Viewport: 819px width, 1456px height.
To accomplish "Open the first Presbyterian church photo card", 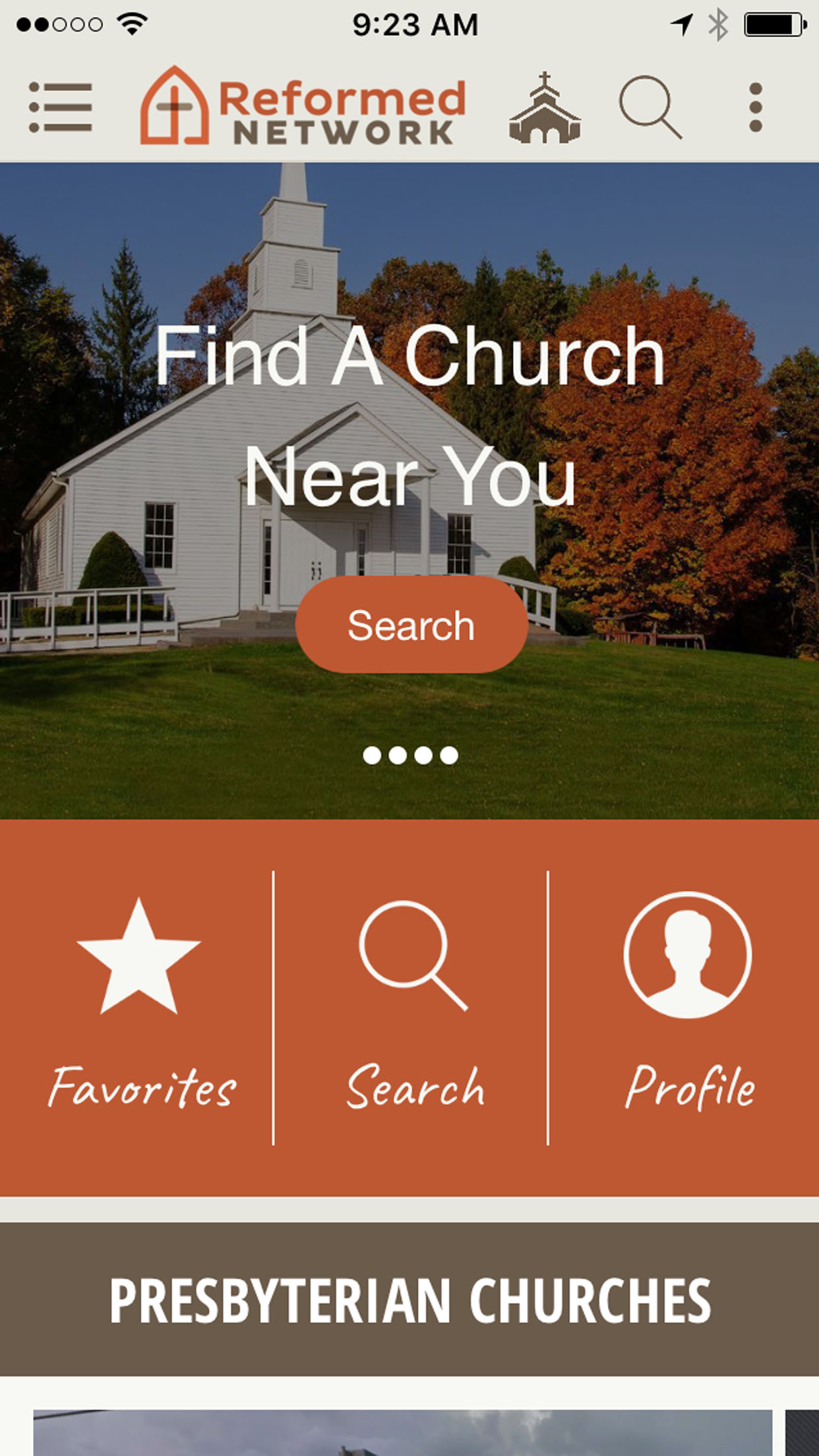I will 403,1432.
